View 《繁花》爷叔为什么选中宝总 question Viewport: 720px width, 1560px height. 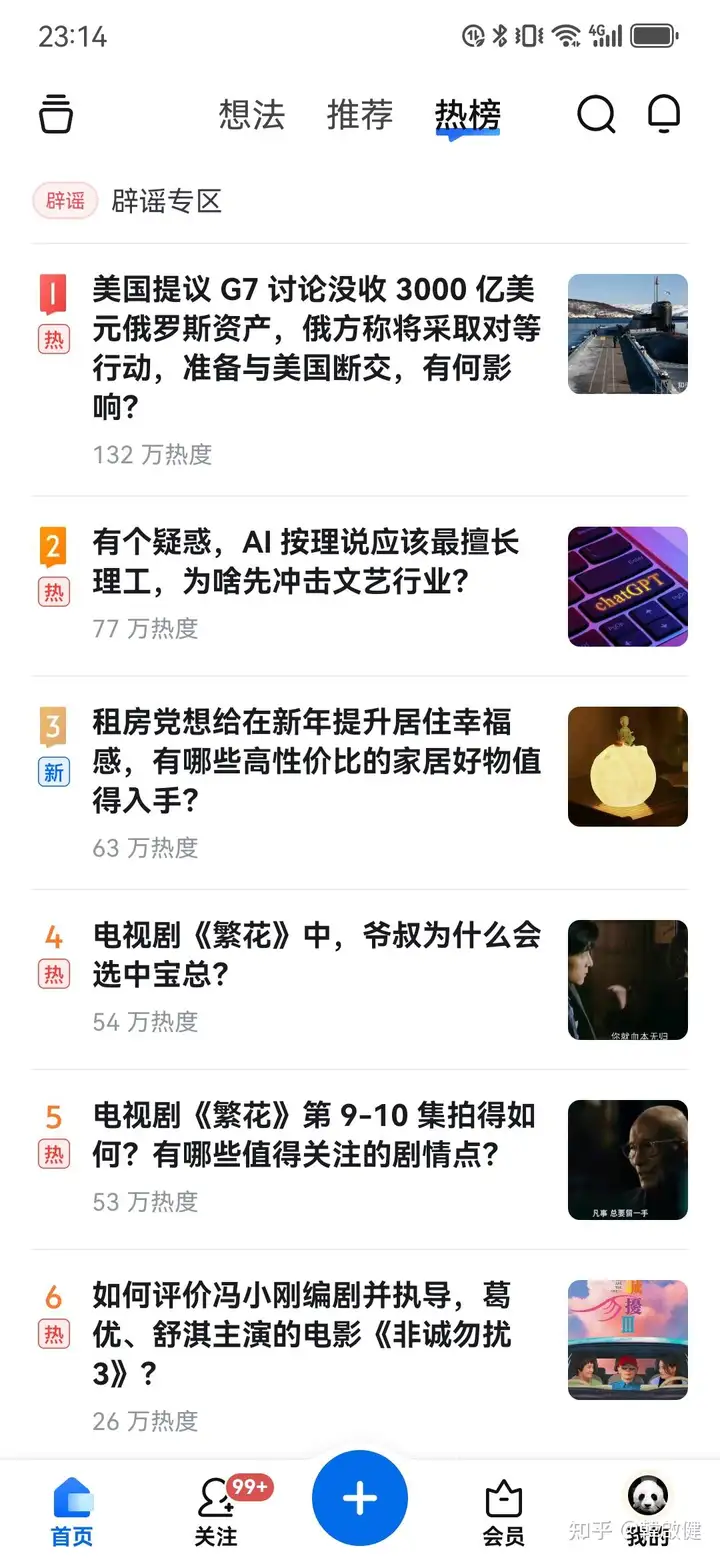point(316,955)
